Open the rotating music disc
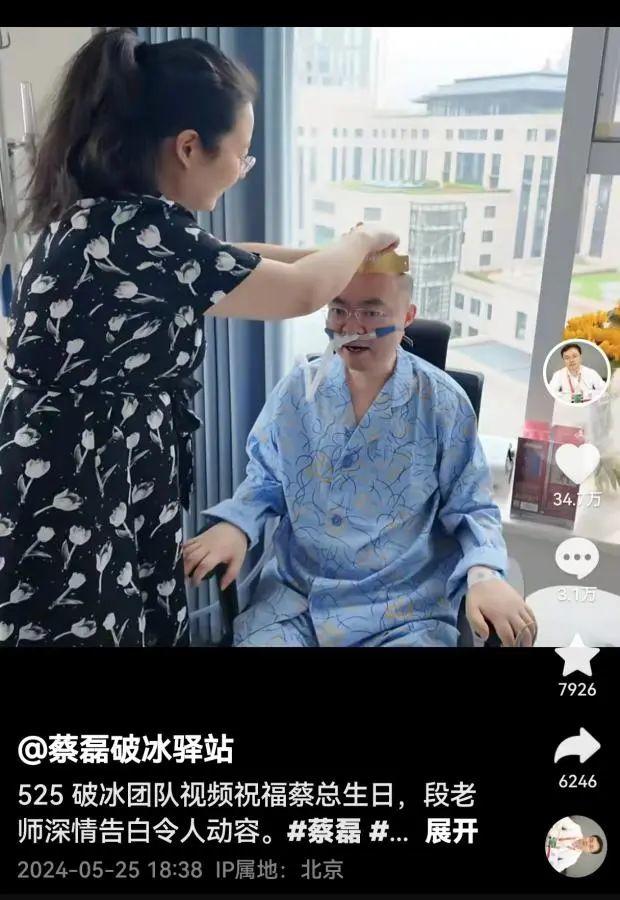This screenshot has height=900, width=620. 576,846
